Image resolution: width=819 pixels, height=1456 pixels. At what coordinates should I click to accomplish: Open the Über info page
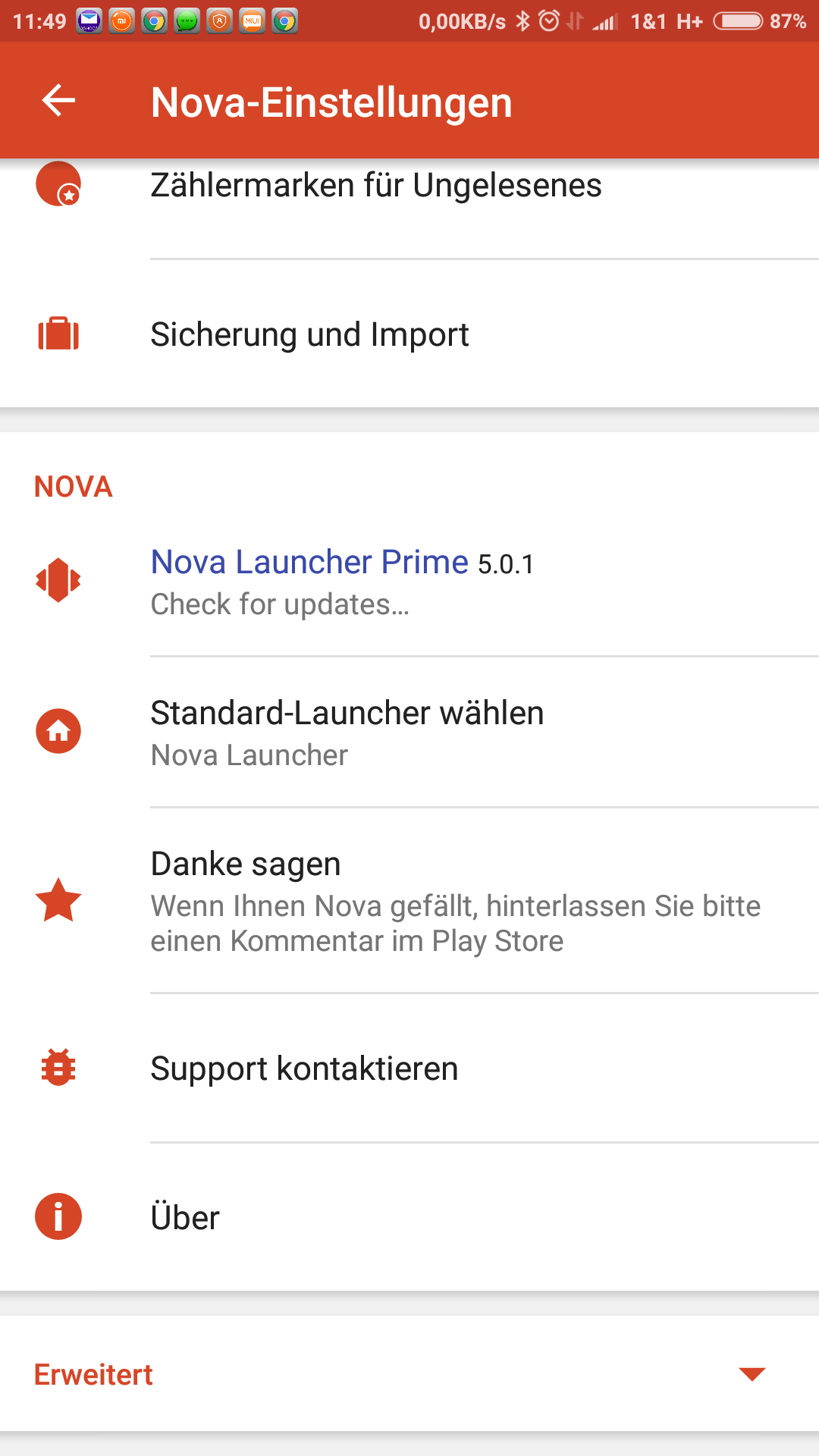(185, 1218)
